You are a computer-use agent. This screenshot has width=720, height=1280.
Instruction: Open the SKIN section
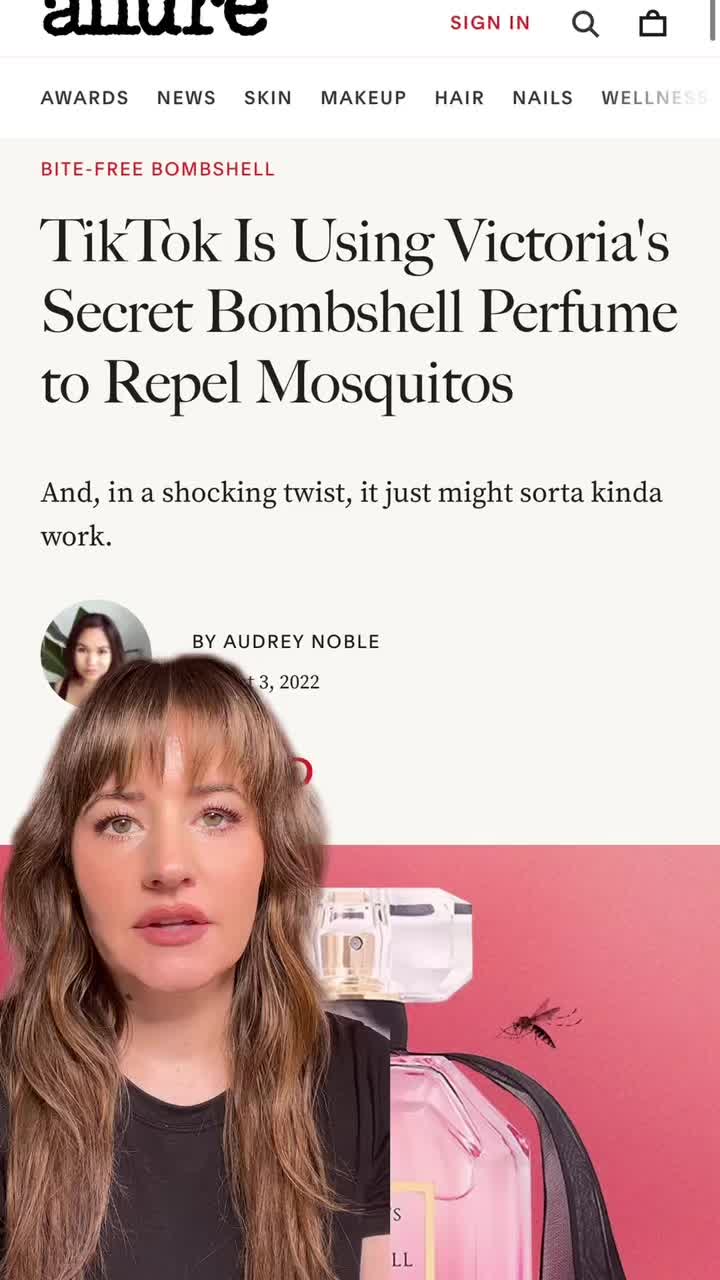coord(268,98)
